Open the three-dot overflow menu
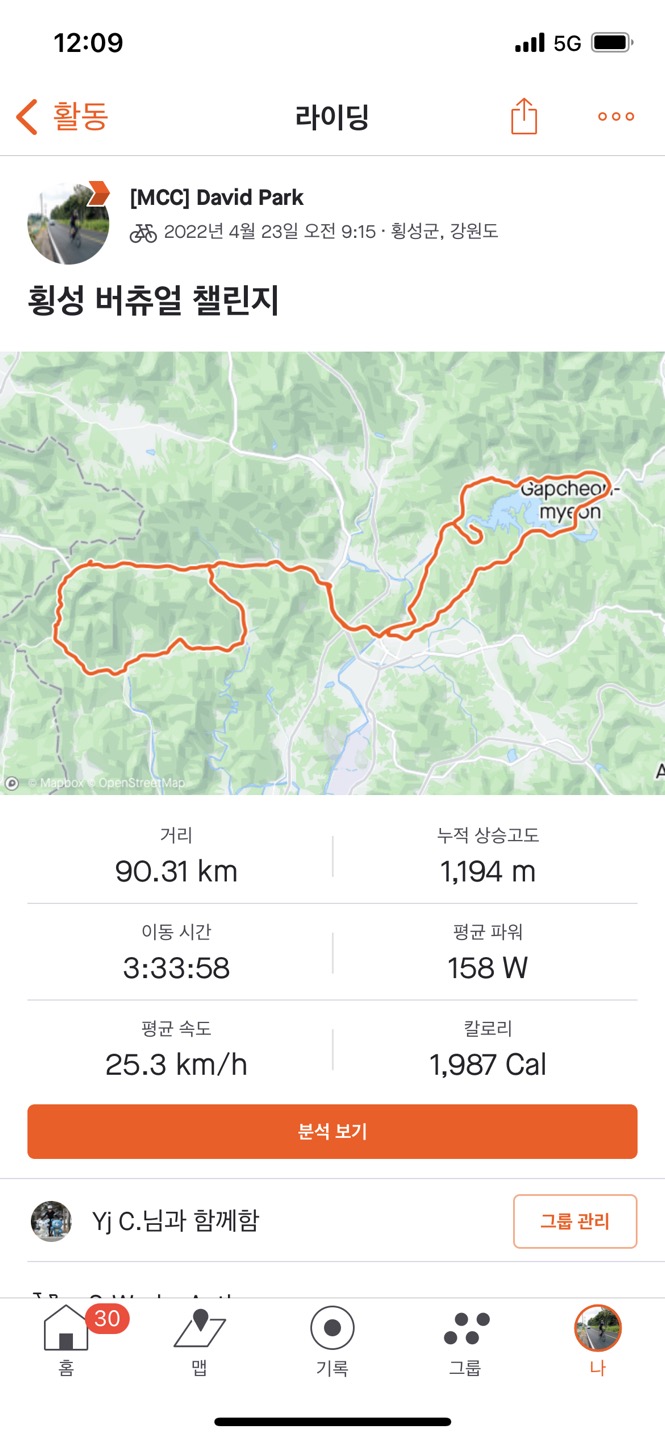 click(615, 117)
